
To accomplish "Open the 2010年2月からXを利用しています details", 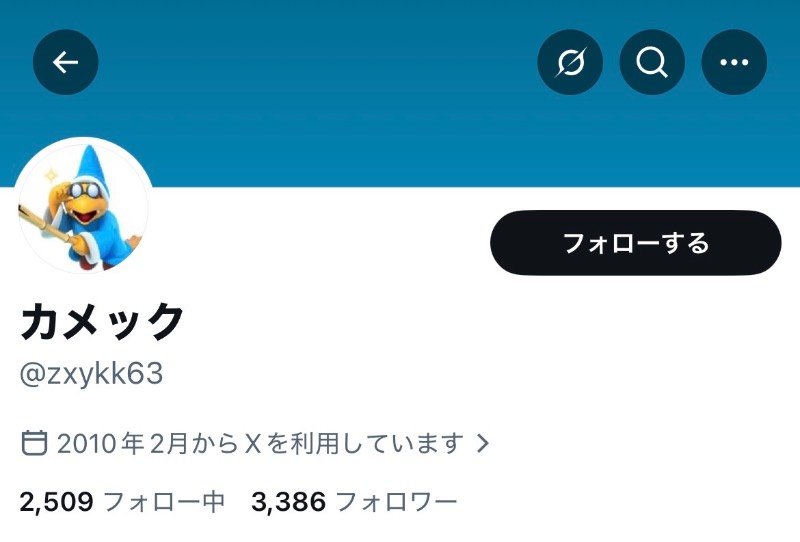I will point(256,442).
